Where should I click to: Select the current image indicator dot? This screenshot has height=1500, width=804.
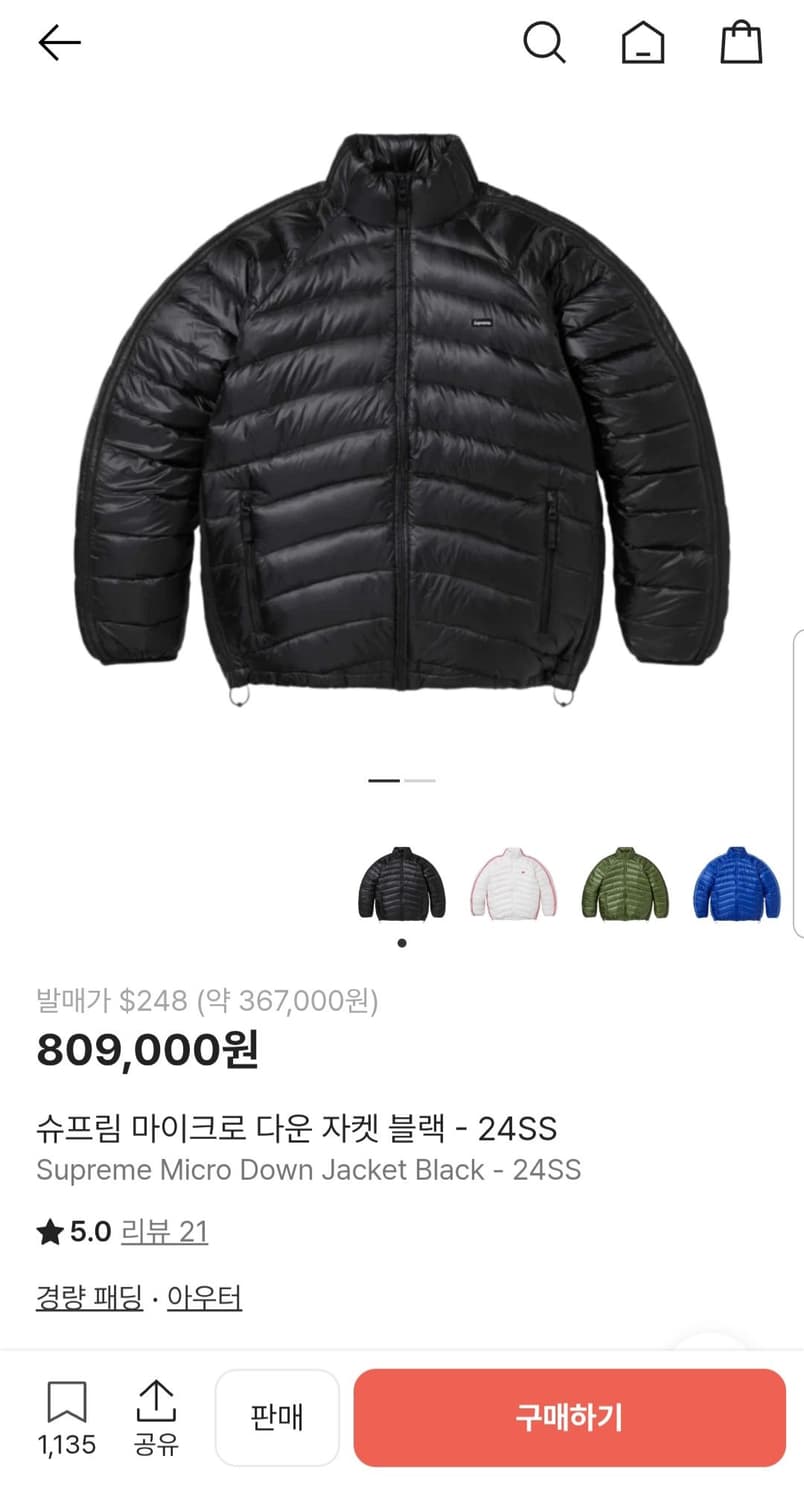coord(382,779)
